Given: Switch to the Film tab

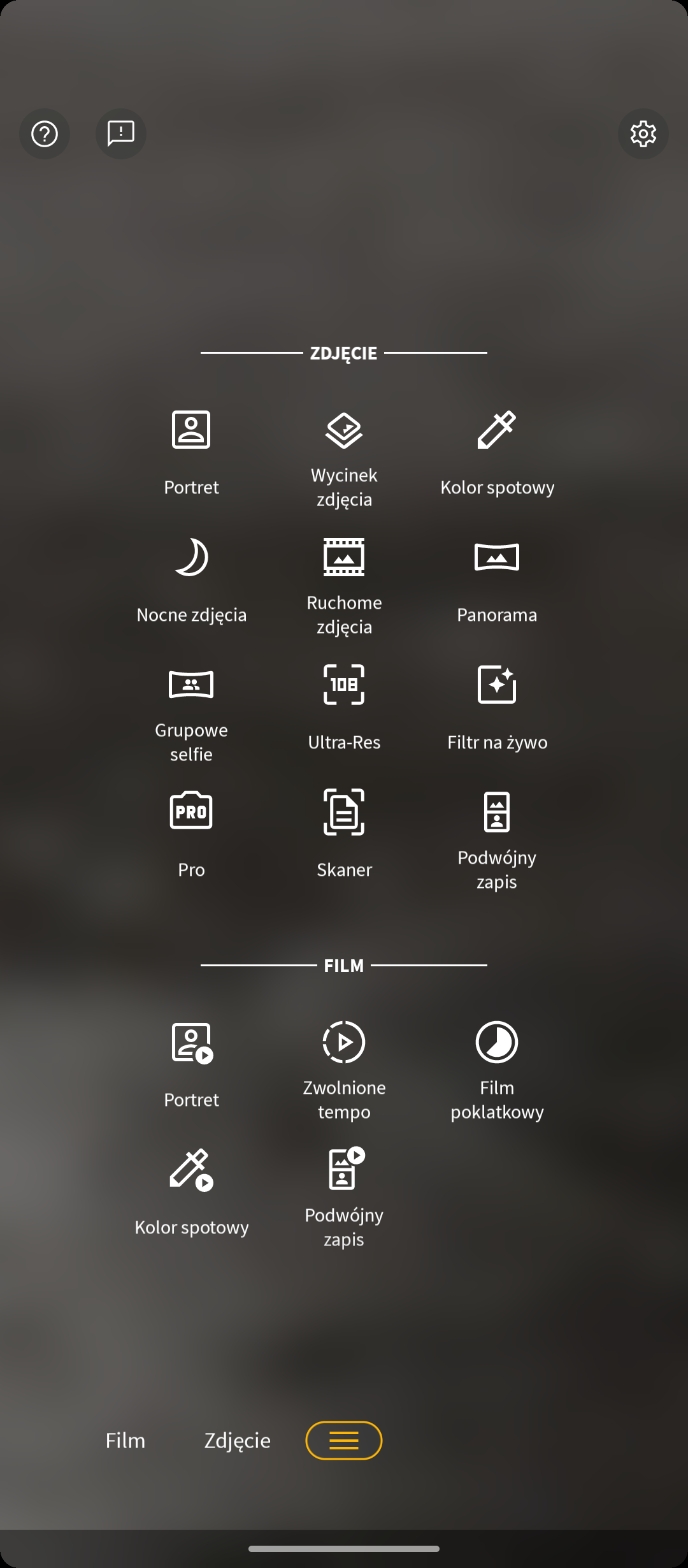Looking at the screenshot, I should (125, 1440).
